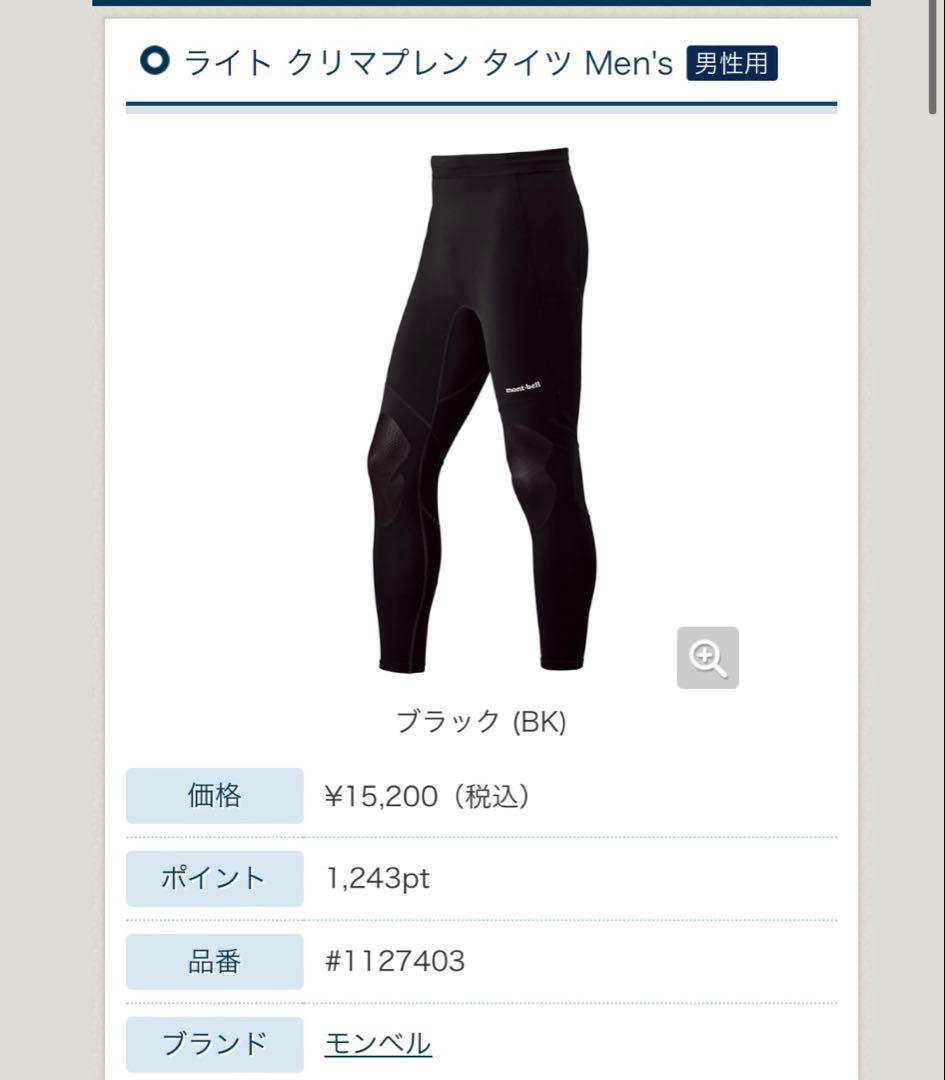Switch to the ブランド section
The height and width of the screenshot is (1080, 945).
(214, 1044)
